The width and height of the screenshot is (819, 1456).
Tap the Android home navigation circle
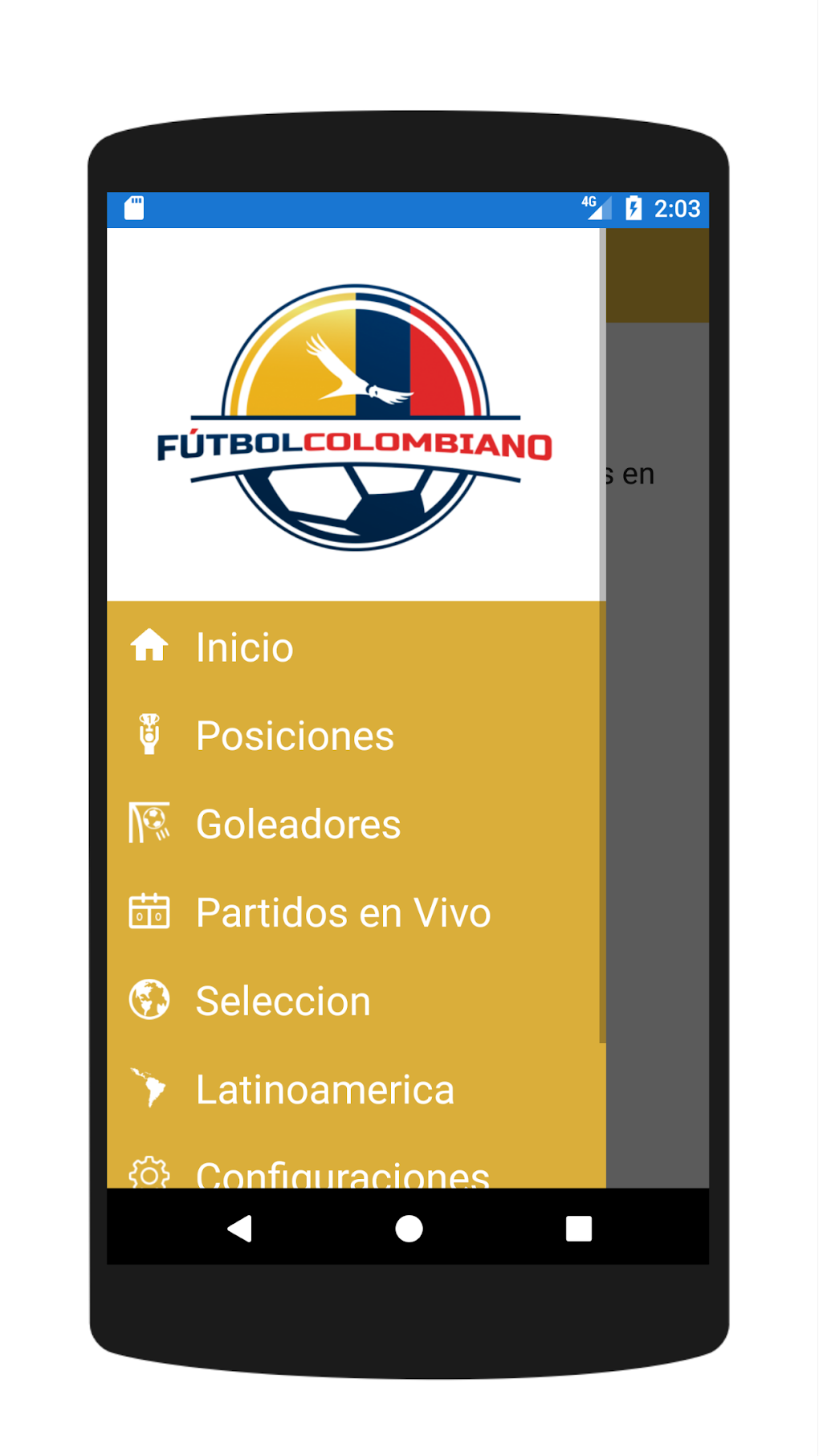pyautogui.click(x=408, y=1230)
